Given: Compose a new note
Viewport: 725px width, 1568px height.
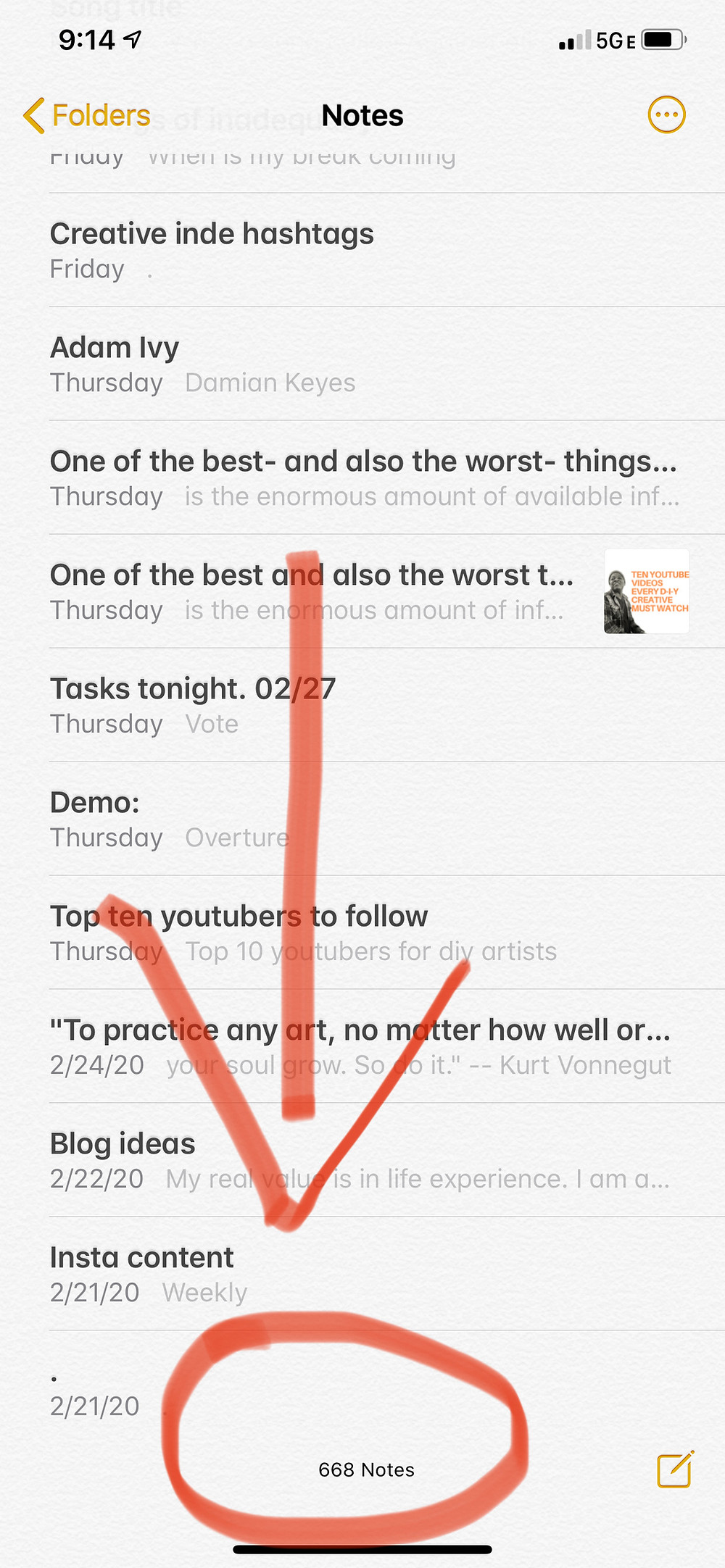Looking at the screenshot, I should [675, 1469].
